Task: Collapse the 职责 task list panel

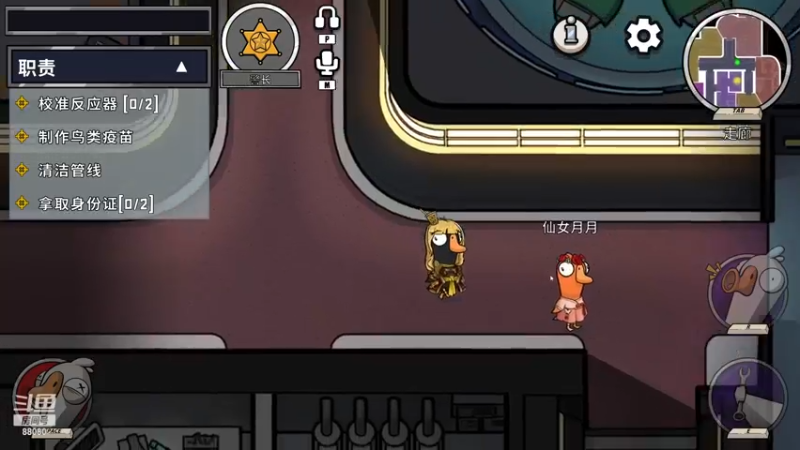Action: pyautogui.click(x=181, y=68)
